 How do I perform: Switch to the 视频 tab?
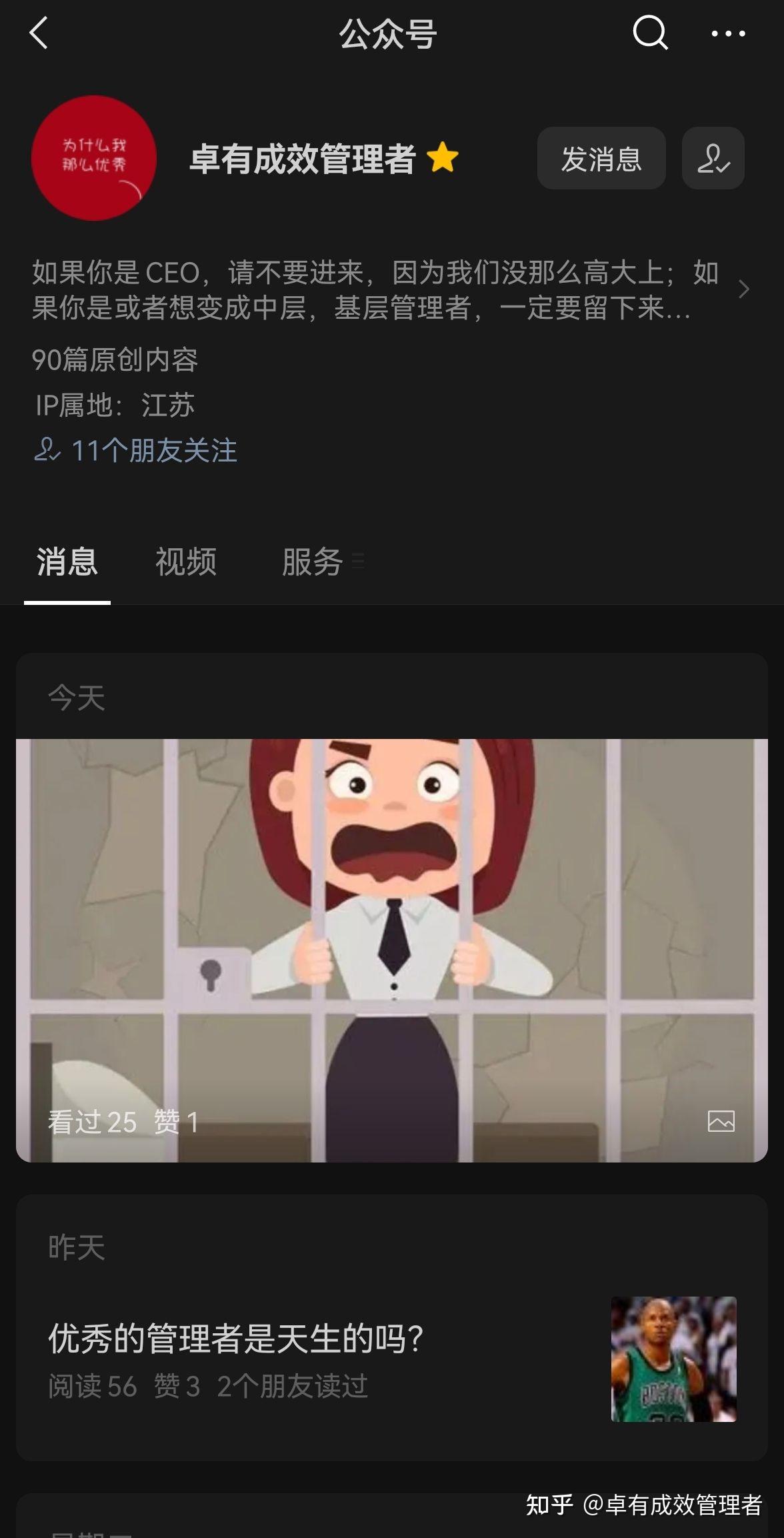point(186,562)
